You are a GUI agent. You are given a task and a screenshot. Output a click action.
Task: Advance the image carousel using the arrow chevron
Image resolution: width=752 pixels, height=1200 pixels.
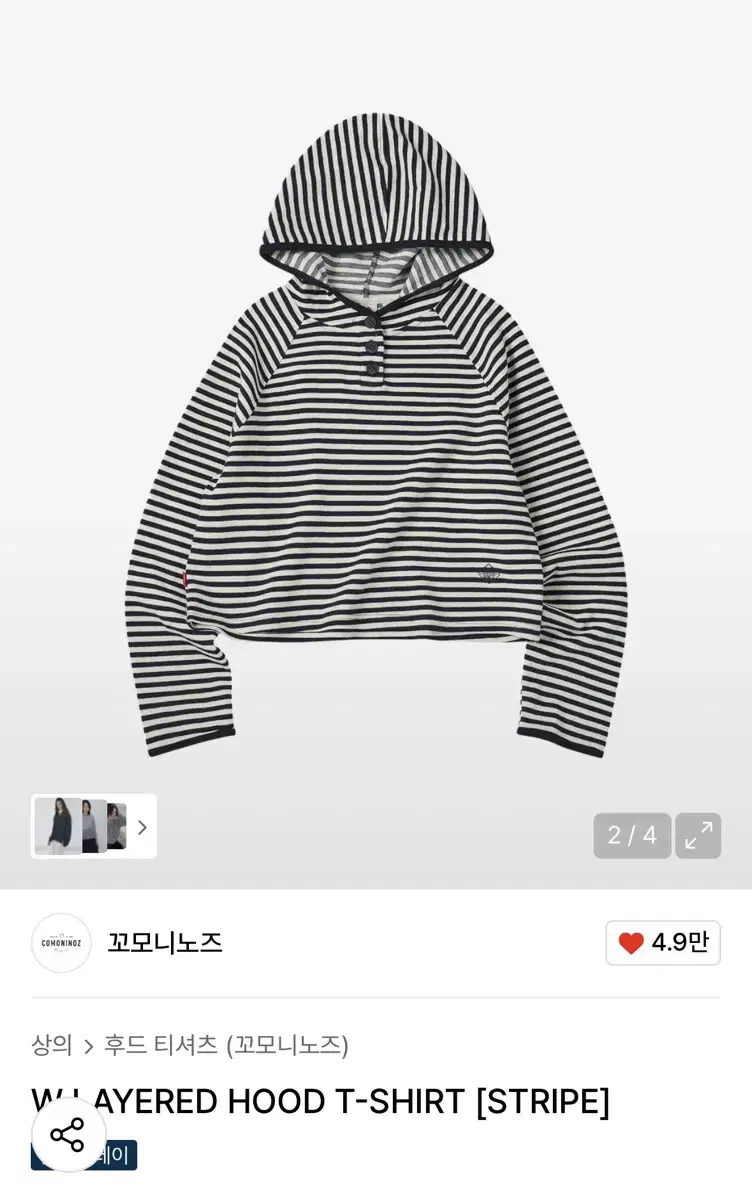[x=143, y=827]
